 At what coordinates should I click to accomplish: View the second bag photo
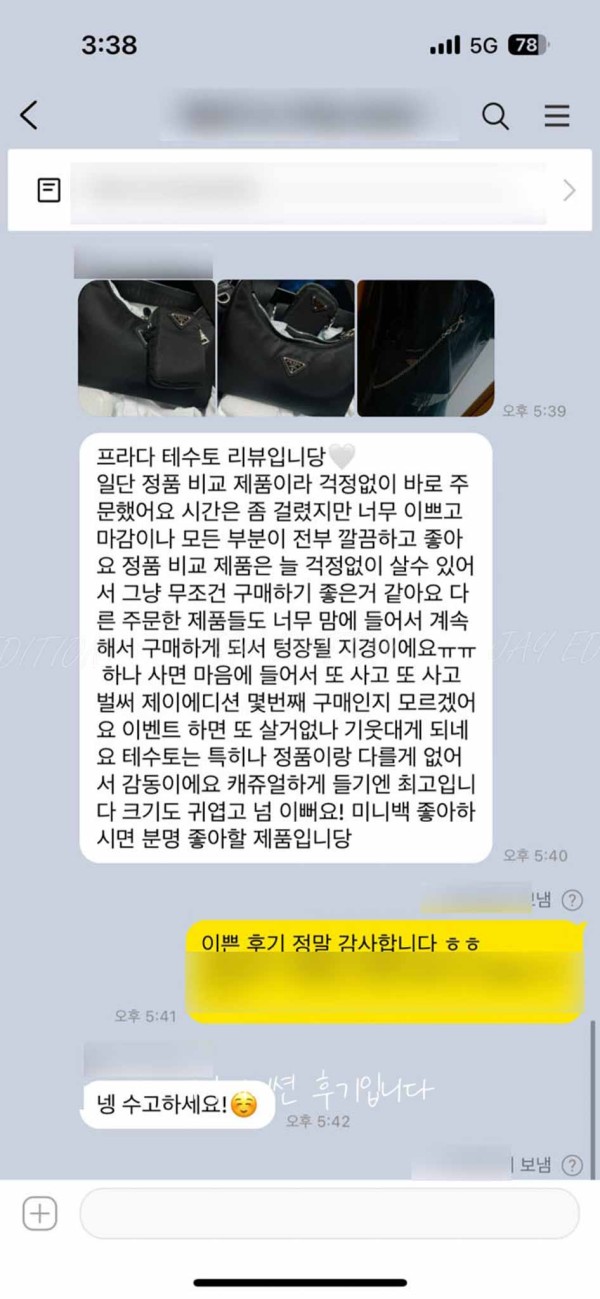tap(286, 347)
